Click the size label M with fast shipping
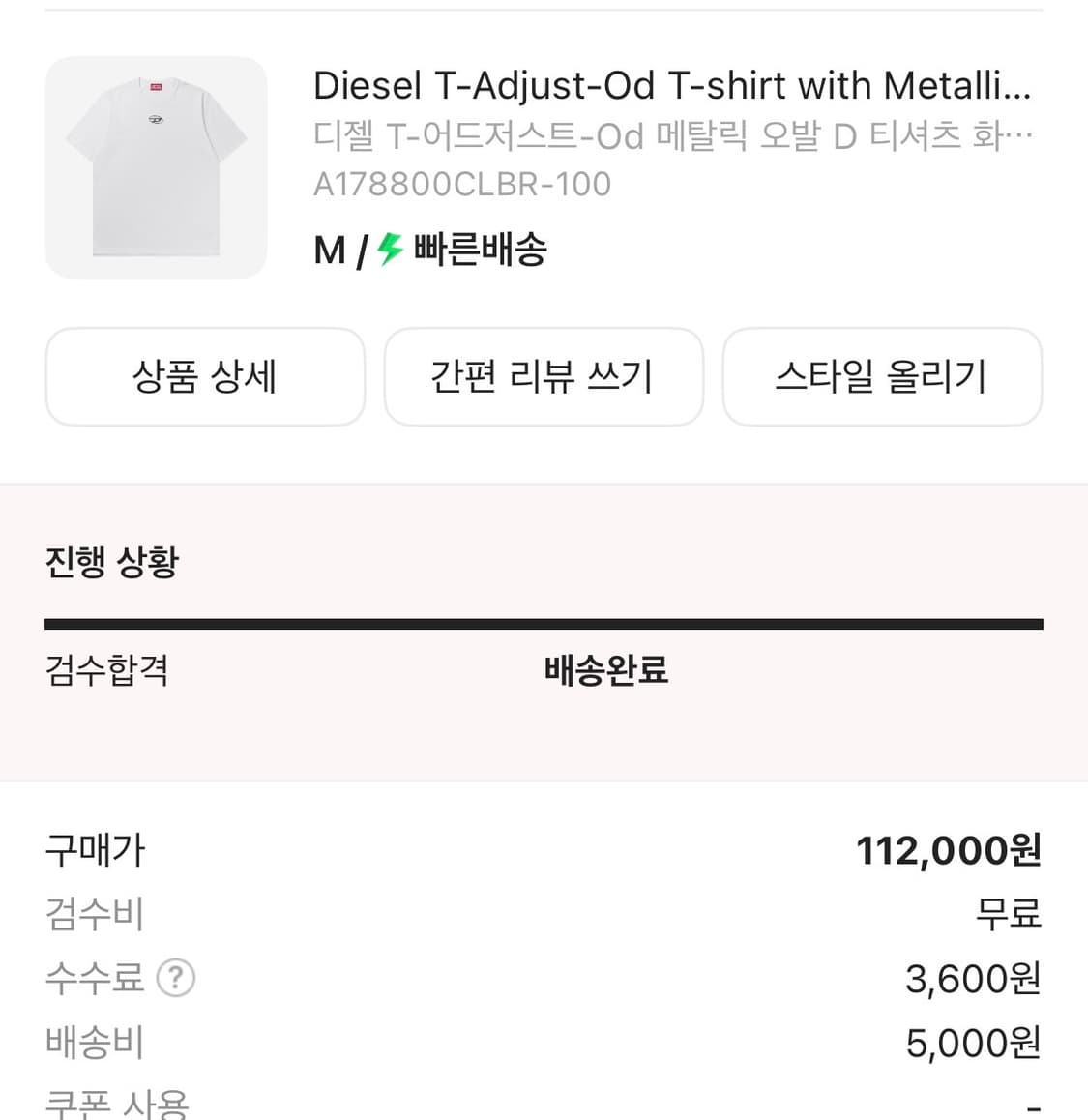 pyautogui.click(x=329, y=250)
